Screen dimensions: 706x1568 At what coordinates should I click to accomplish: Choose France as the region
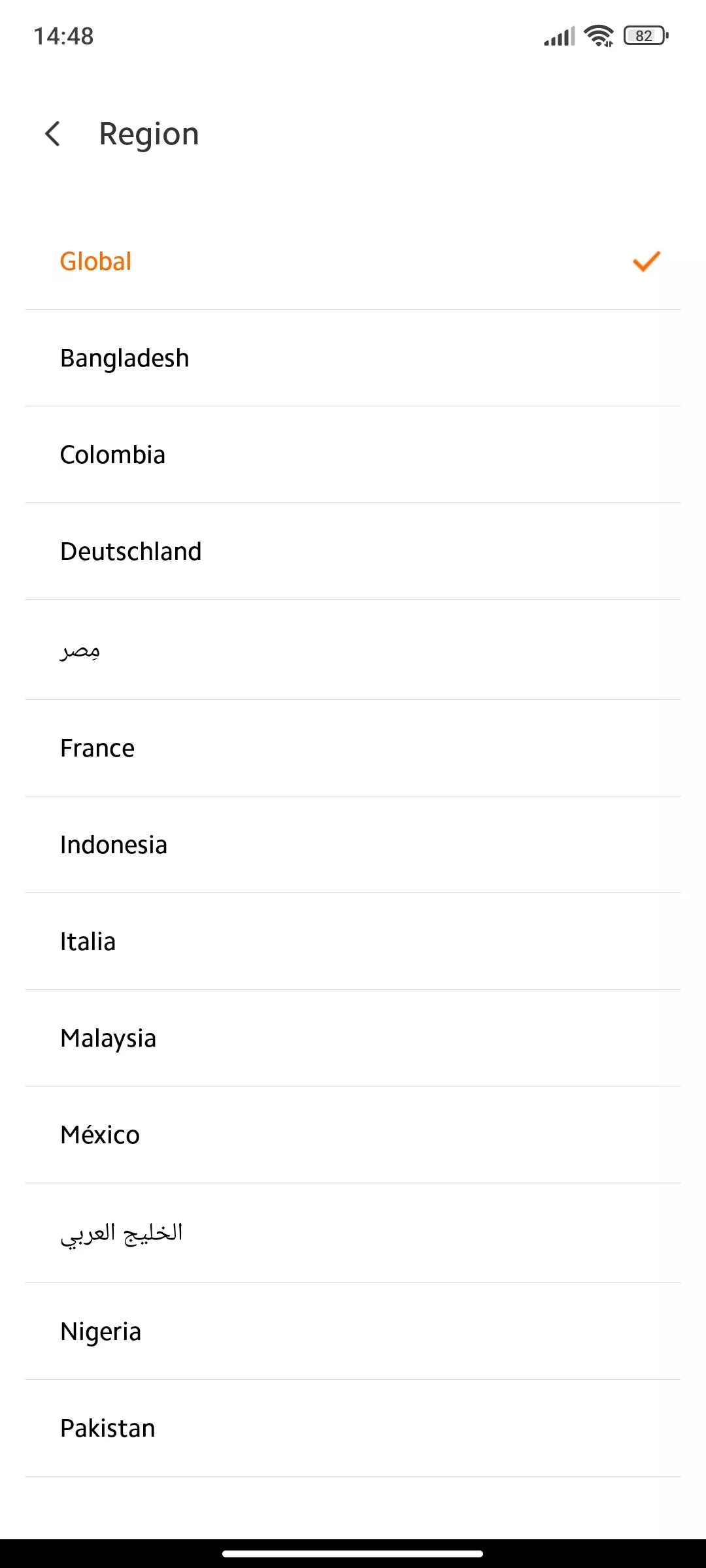click(353, 748)
